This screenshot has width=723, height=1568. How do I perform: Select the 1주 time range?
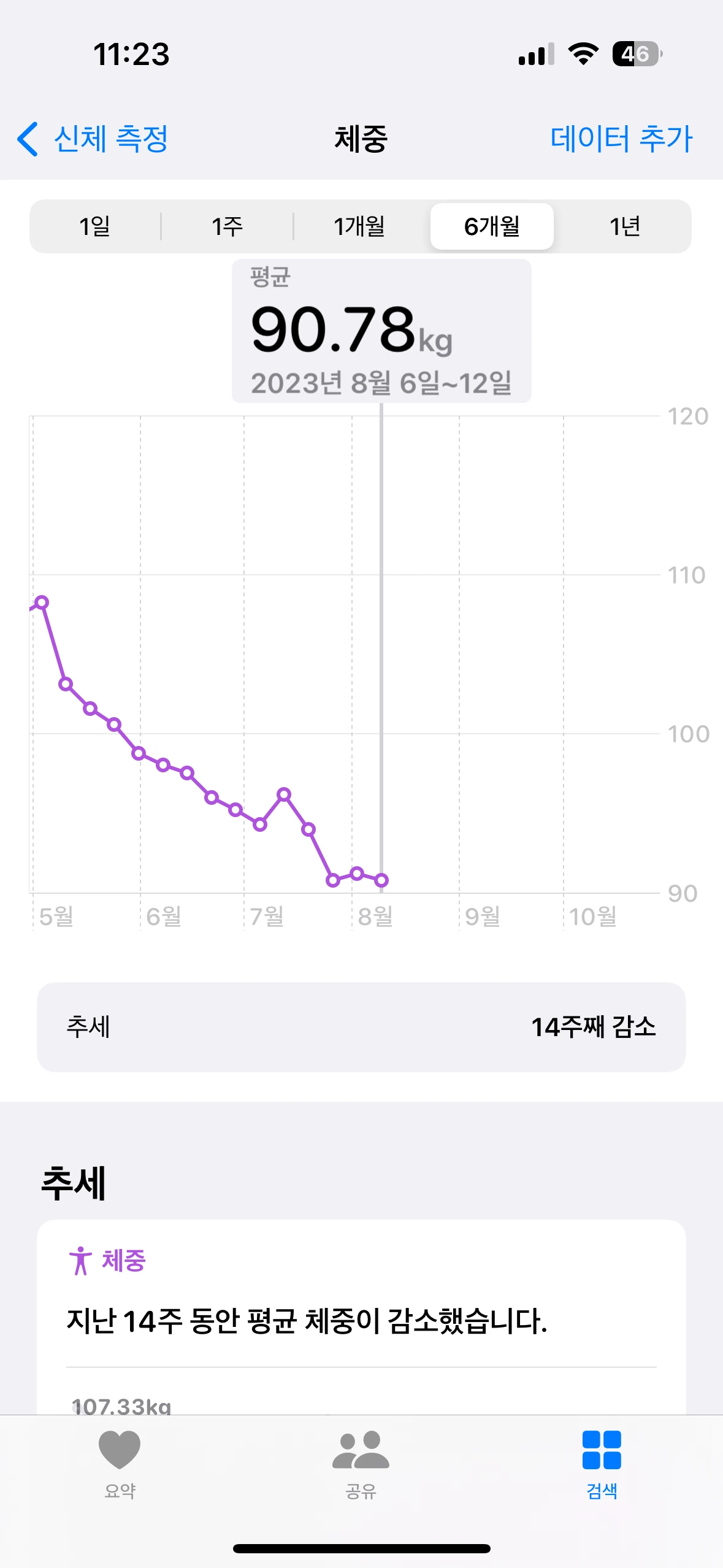[227, 226]
